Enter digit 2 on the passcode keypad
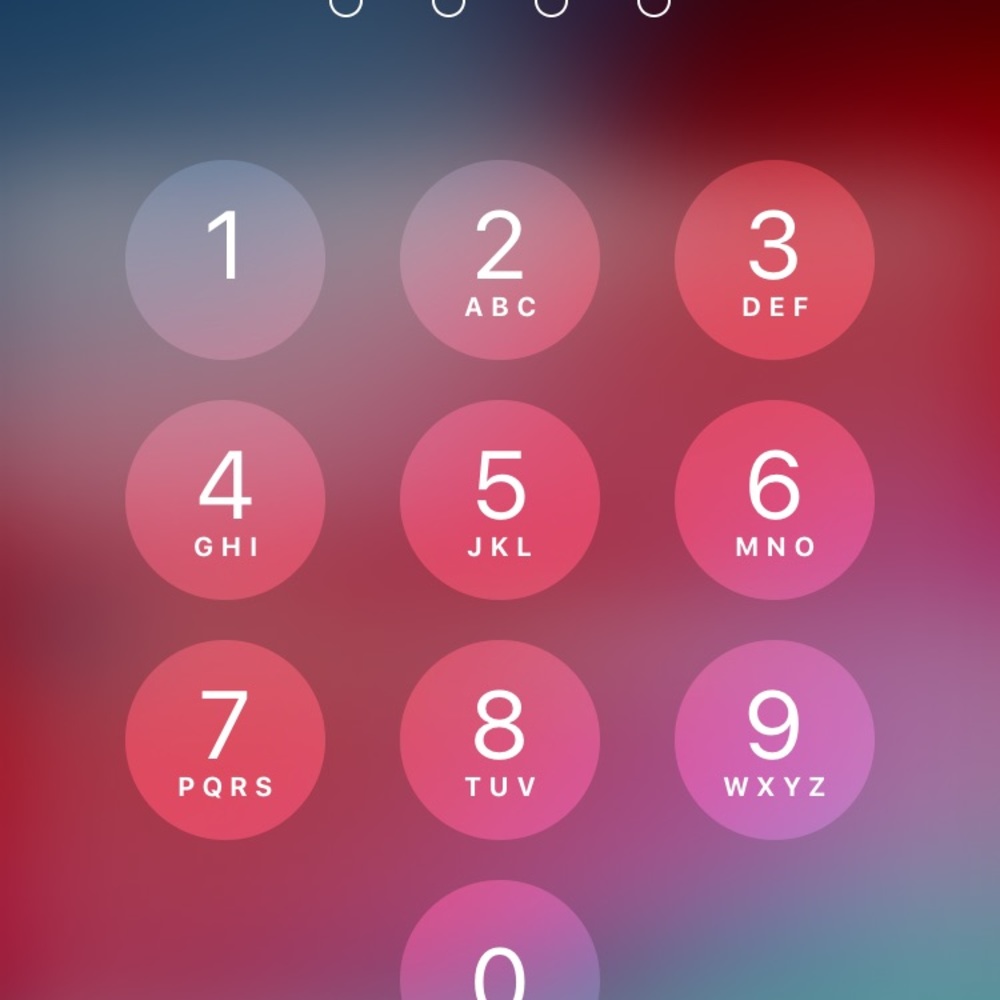The height and width of the screenshot is (1000, 1000). (x=500, y=260)
